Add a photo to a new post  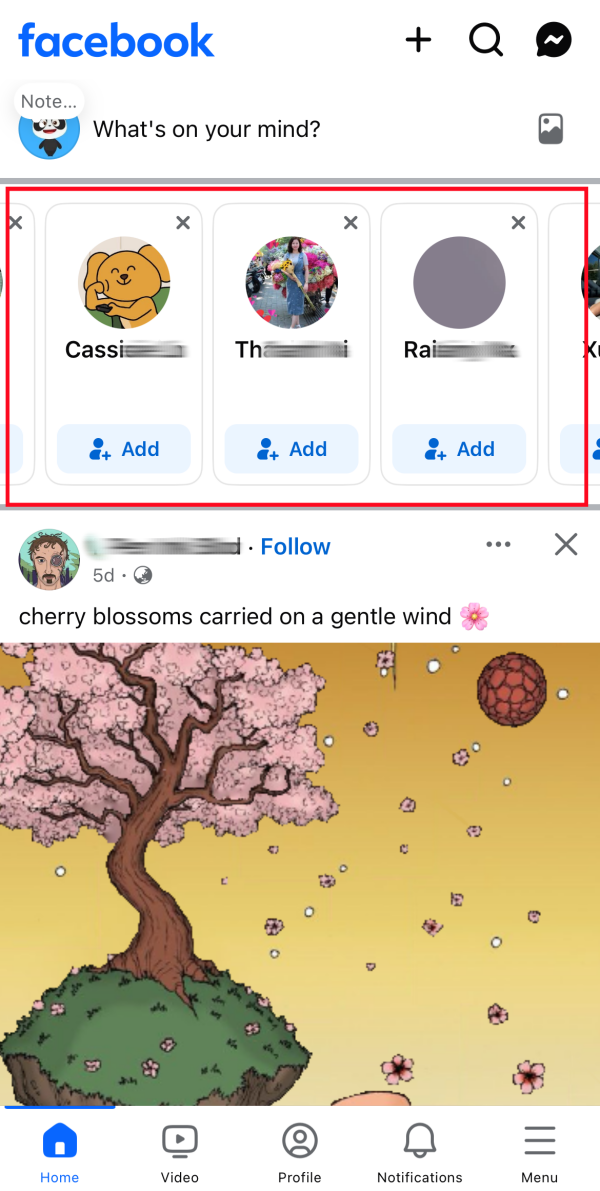pos(550,129)
